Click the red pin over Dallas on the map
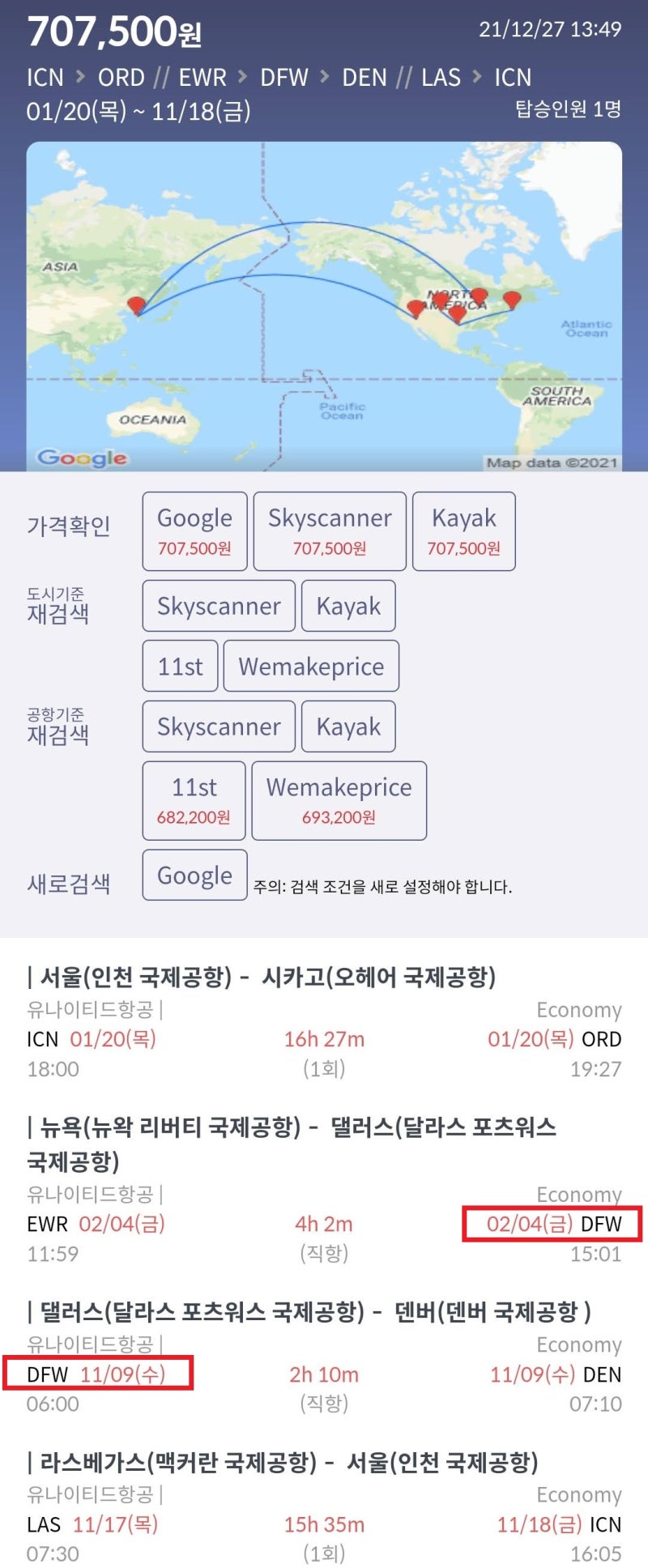648x1568 pixels. point(458,313)
